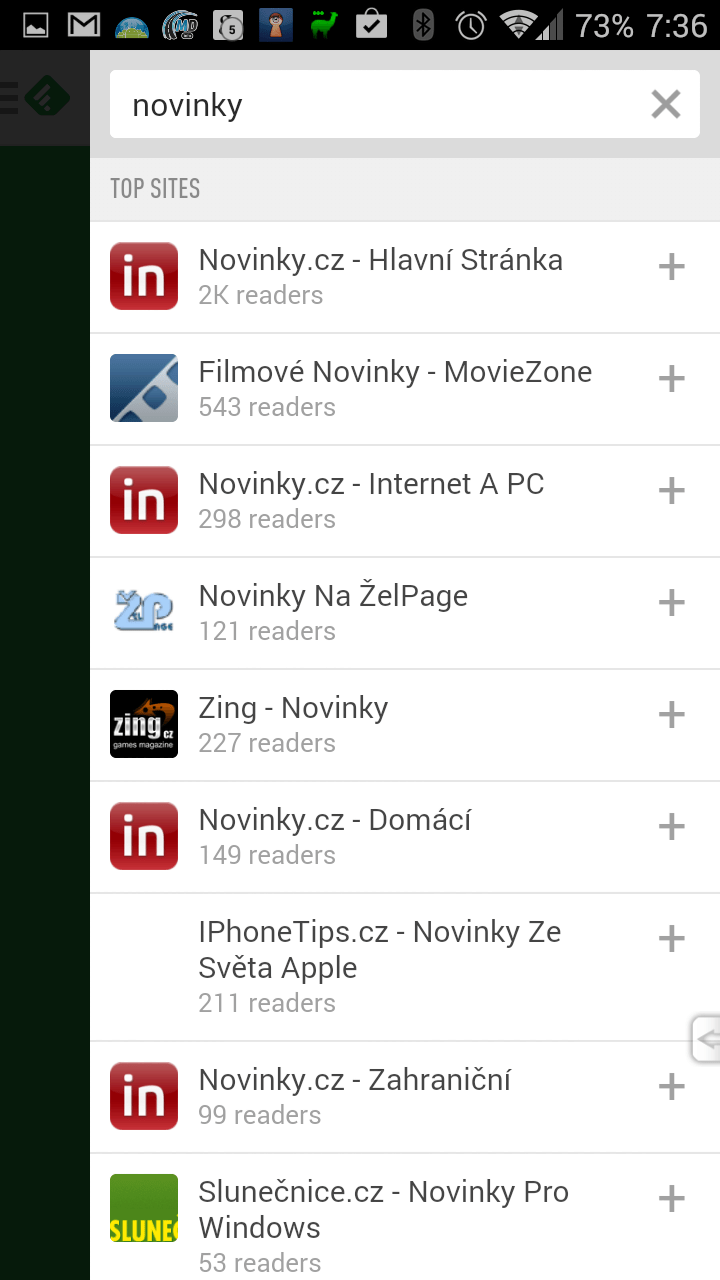Open the drawer menu button
Screen dimensions: 720x1280
point(36,98)
